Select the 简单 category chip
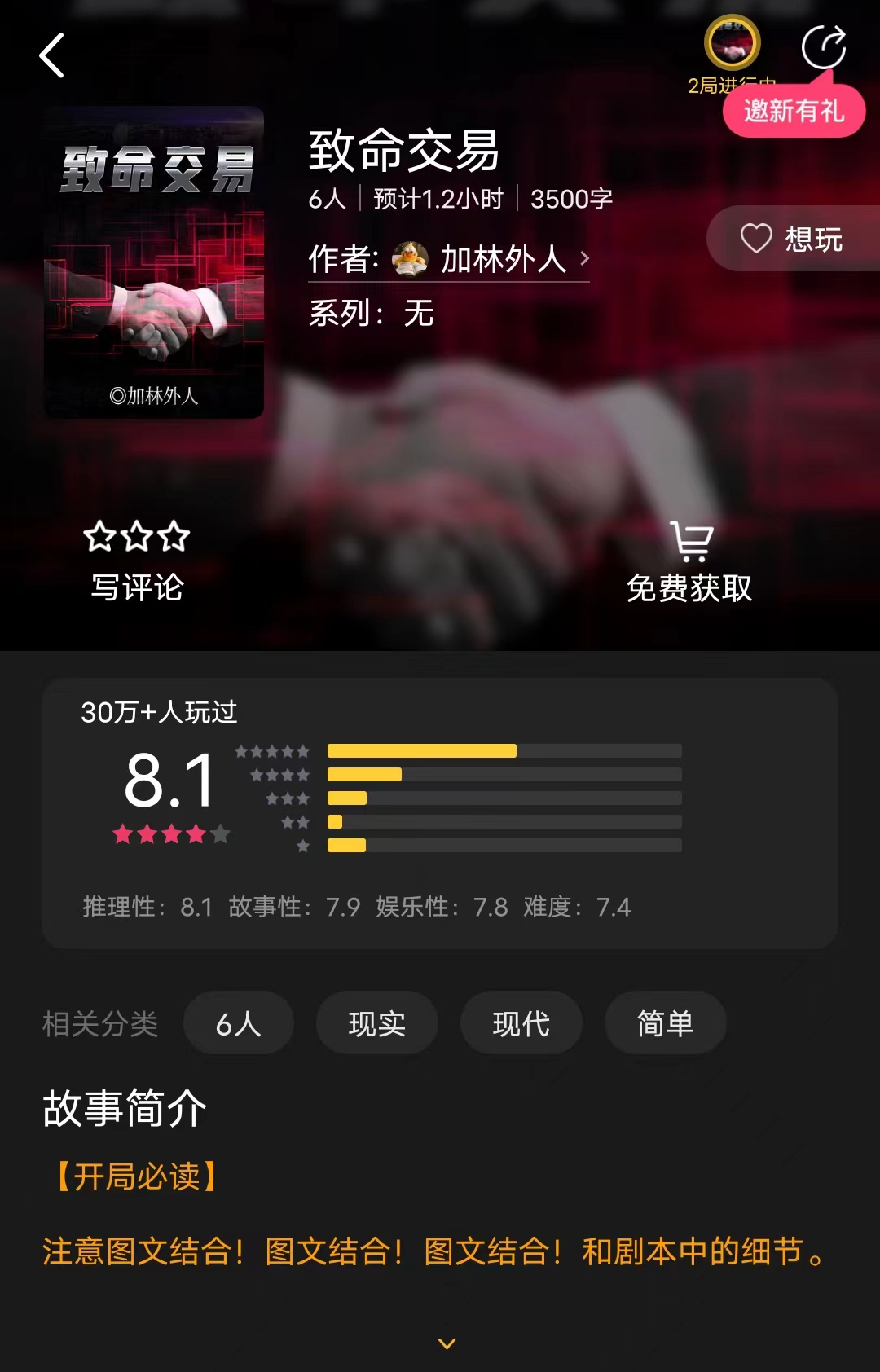 click(665, 1023)
